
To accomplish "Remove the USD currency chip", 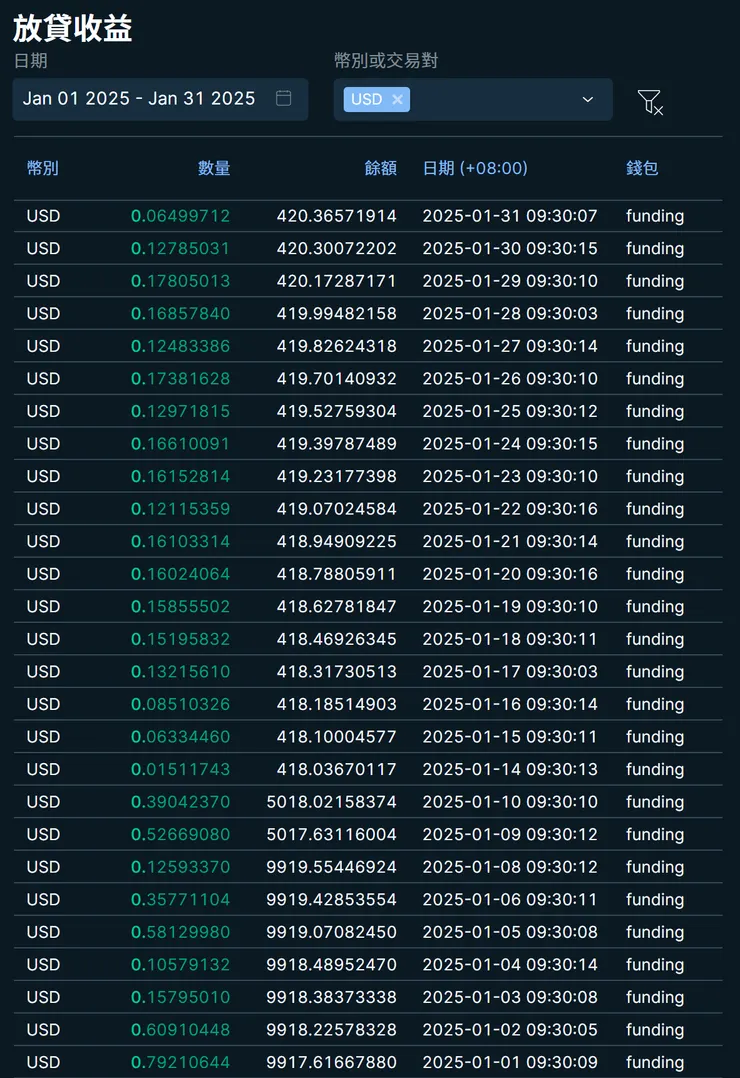I will [x=397, y=99].
